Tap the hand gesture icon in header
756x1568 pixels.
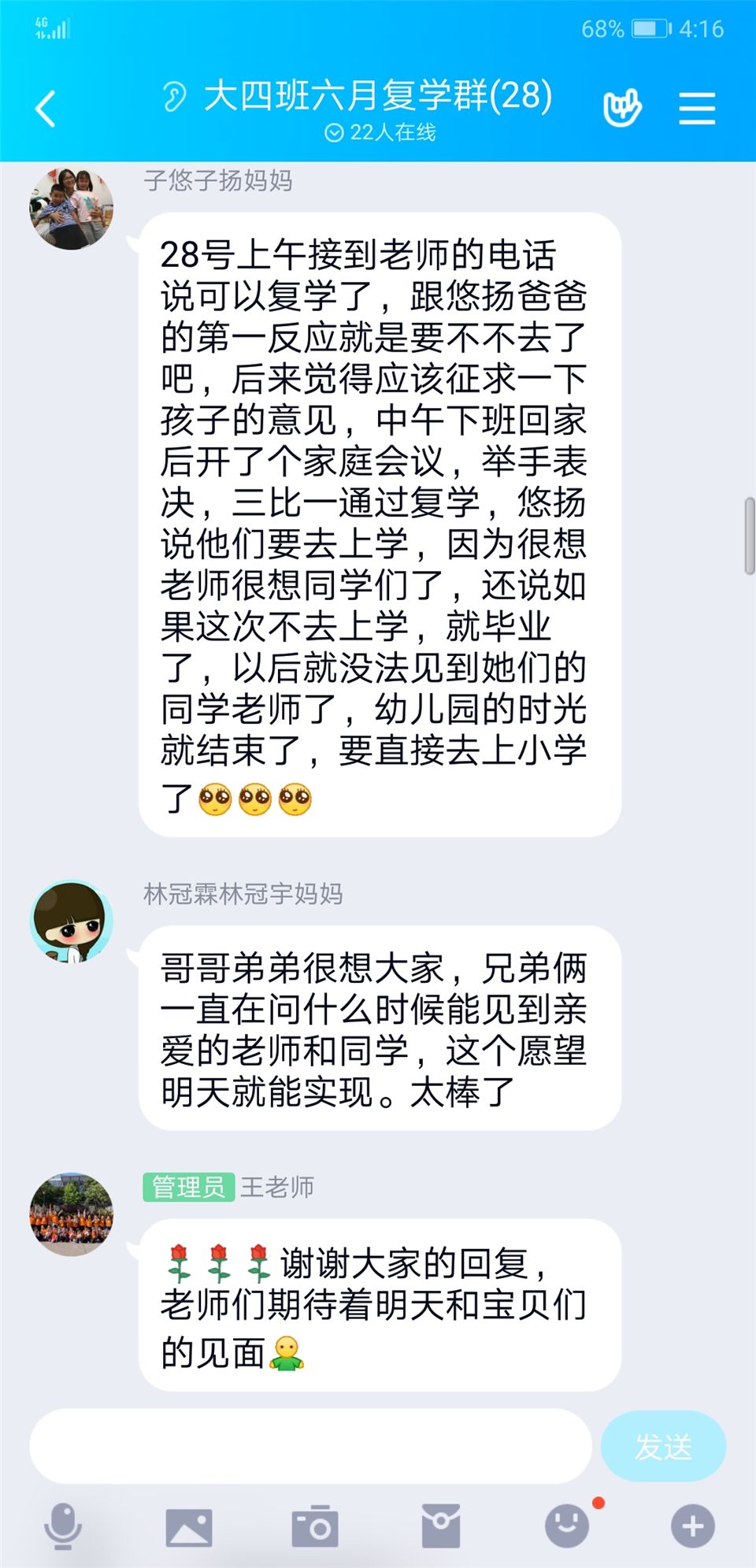pos(622,109)
